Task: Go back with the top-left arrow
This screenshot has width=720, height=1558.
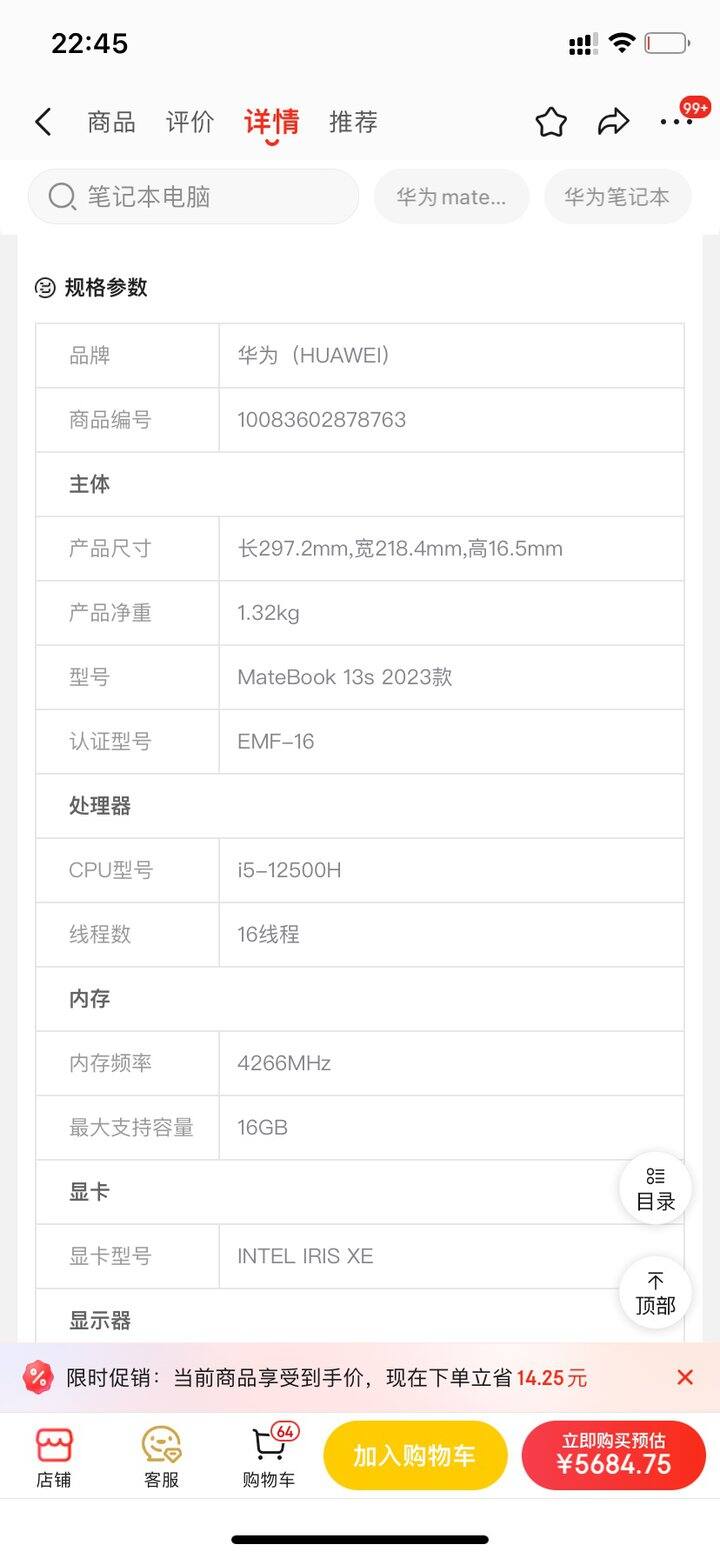Action: [43, 122]
